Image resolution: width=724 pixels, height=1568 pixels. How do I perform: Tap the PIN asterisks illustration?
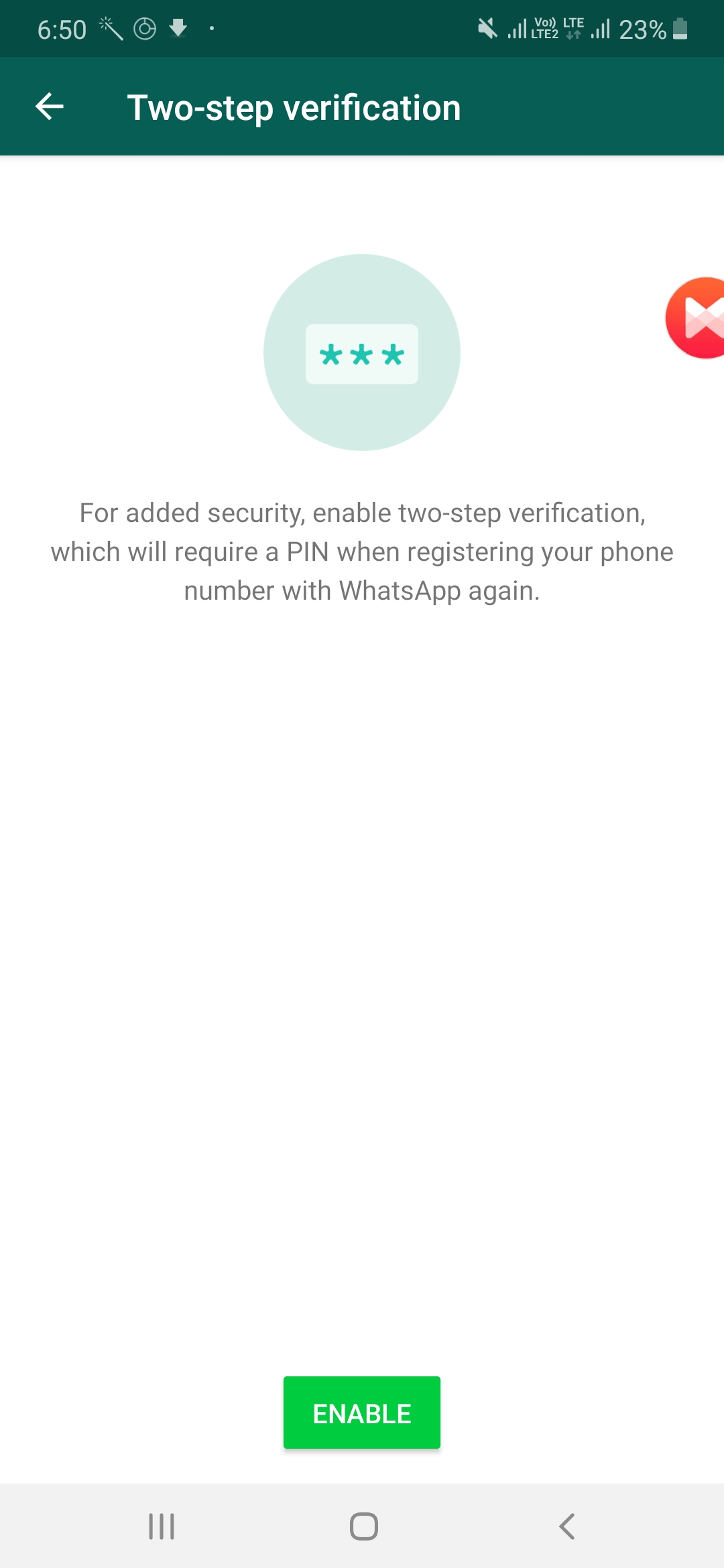(x=361, y=355)
